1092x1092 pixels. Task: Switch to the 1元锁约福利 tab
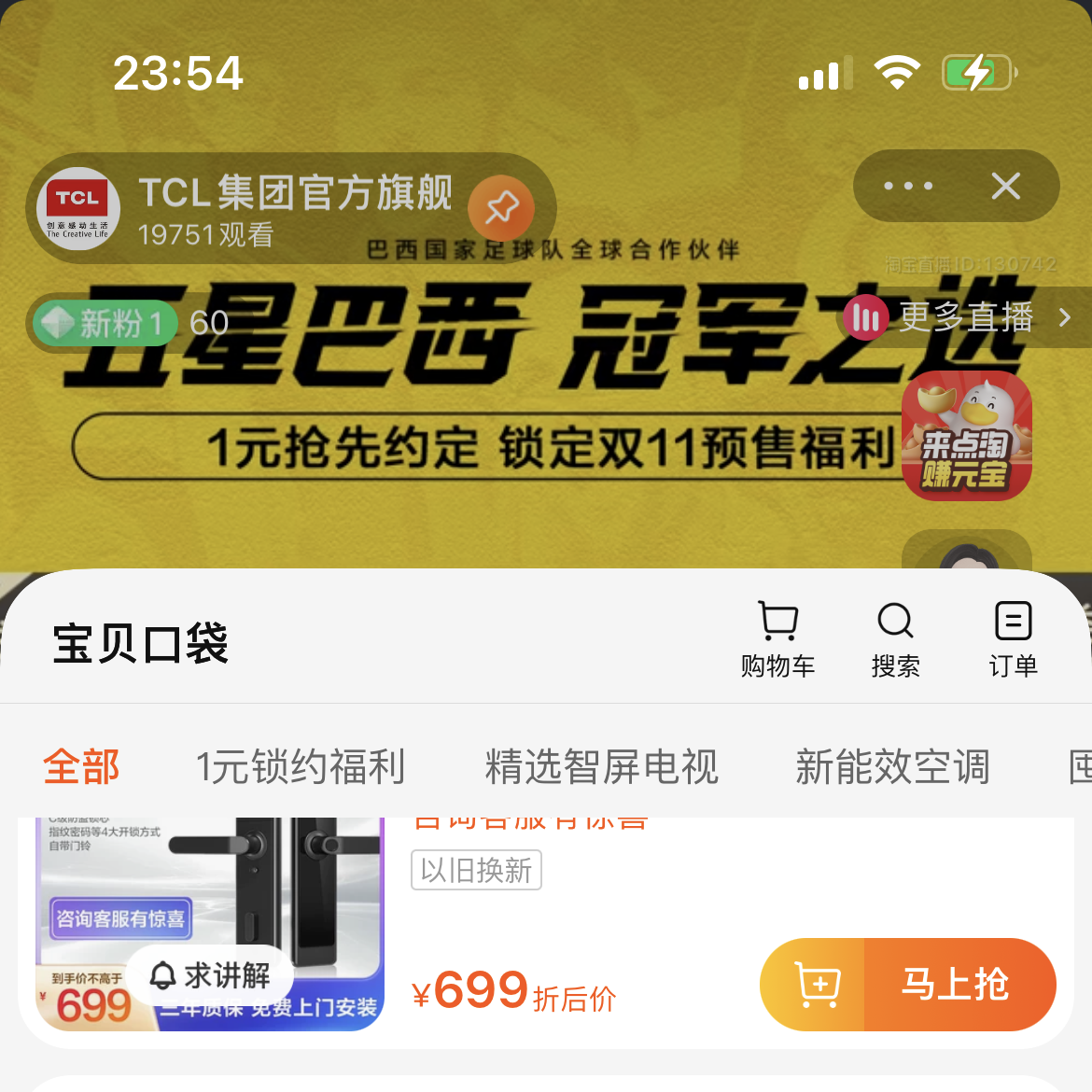pyautogui.click(x=301, y=767)
